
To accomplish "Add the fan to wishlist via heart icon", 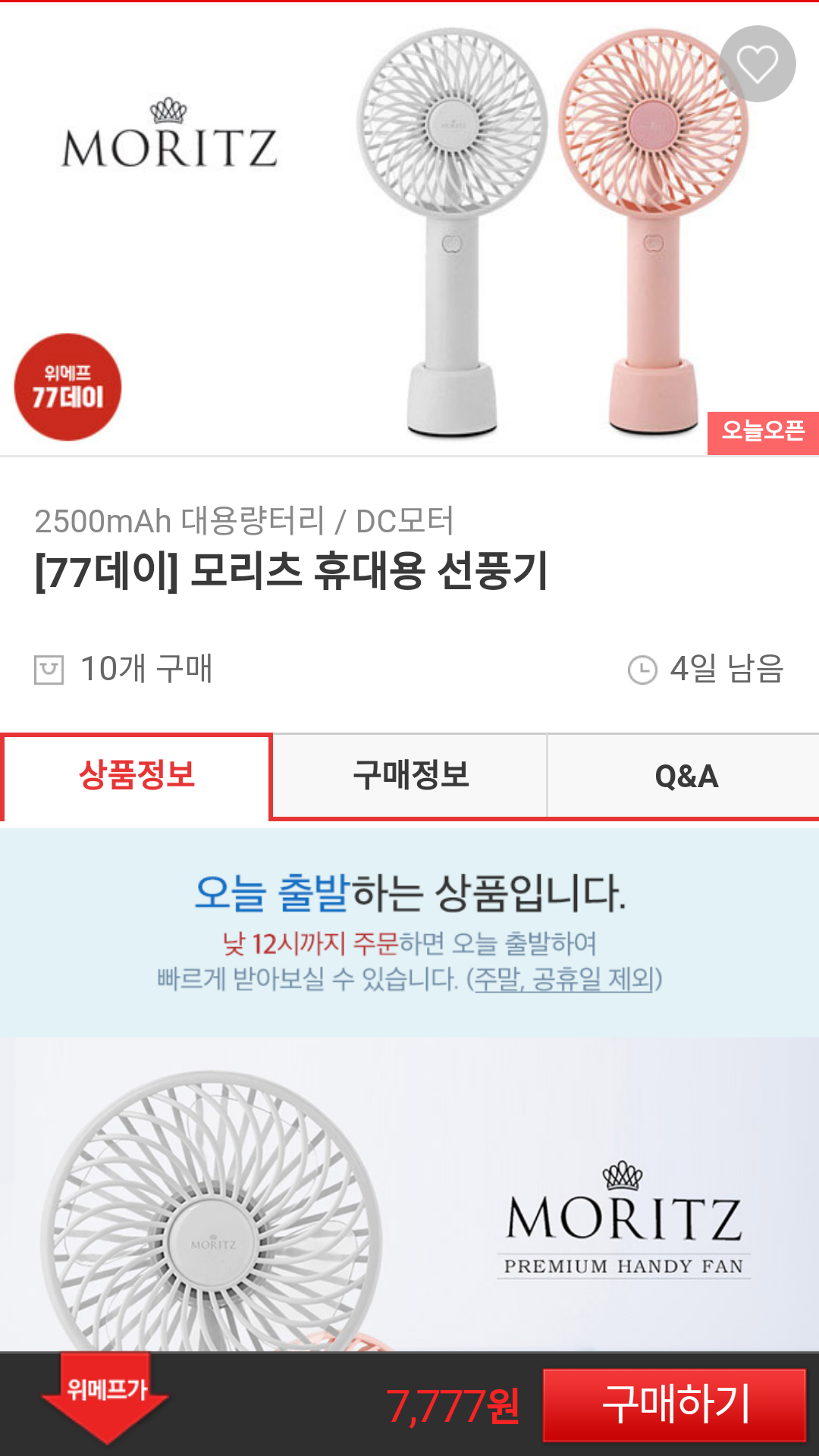I will pyautogui.click(x=757, y=64).
